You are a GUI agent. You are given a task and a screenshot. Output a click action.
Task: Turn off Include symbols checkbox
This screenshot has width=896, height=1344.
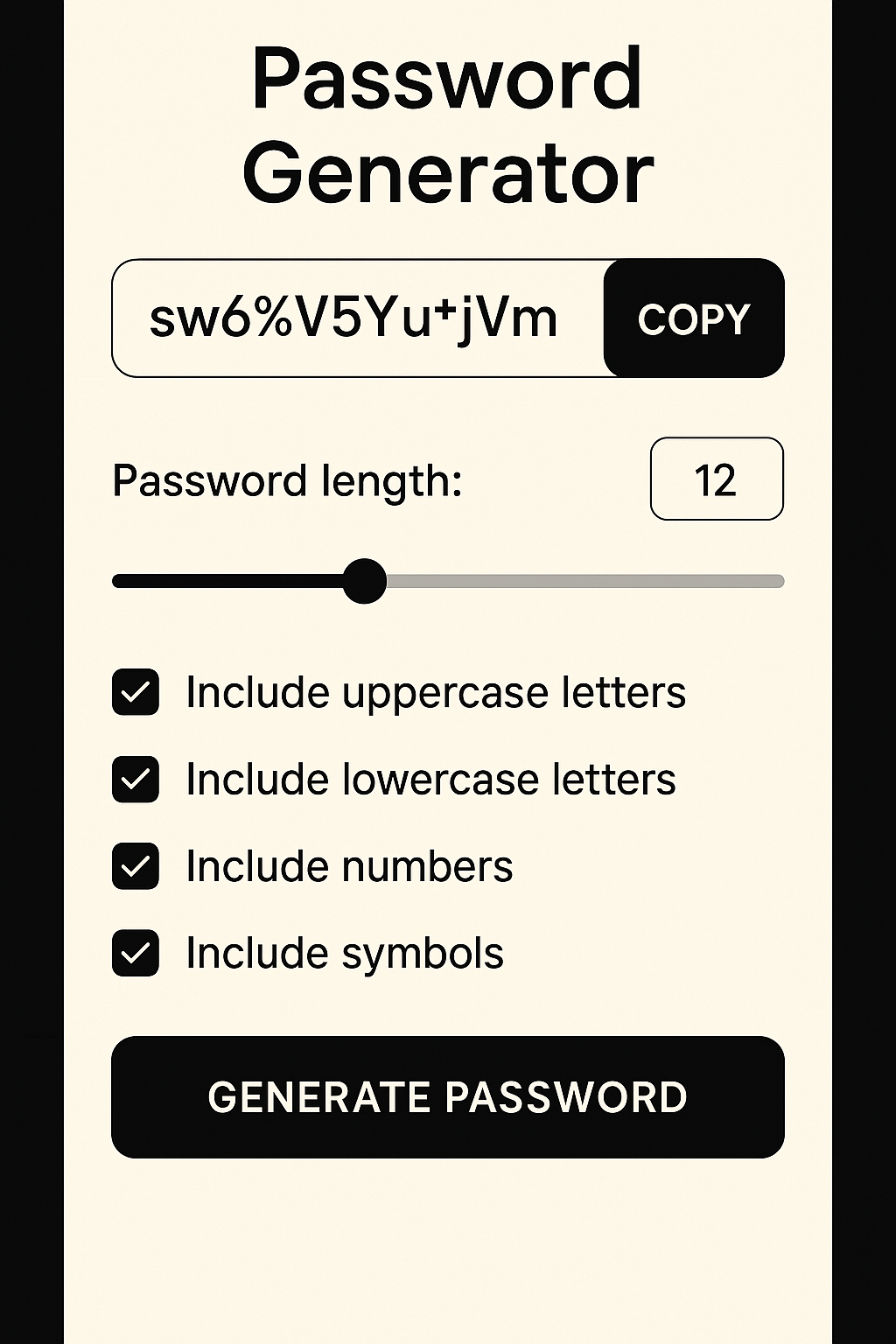pos(136,953)
